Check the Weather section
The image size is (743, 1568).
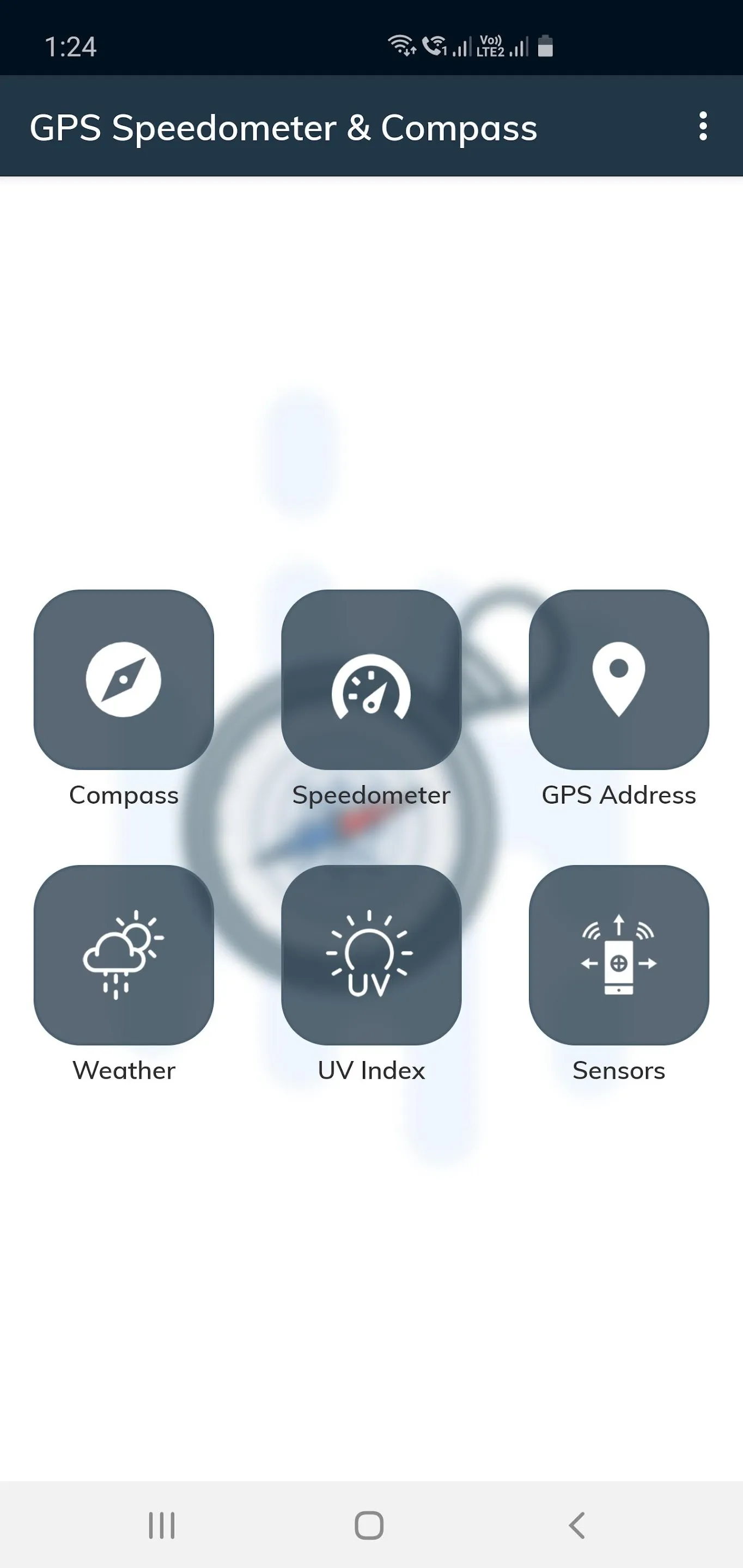click(124, 954)
